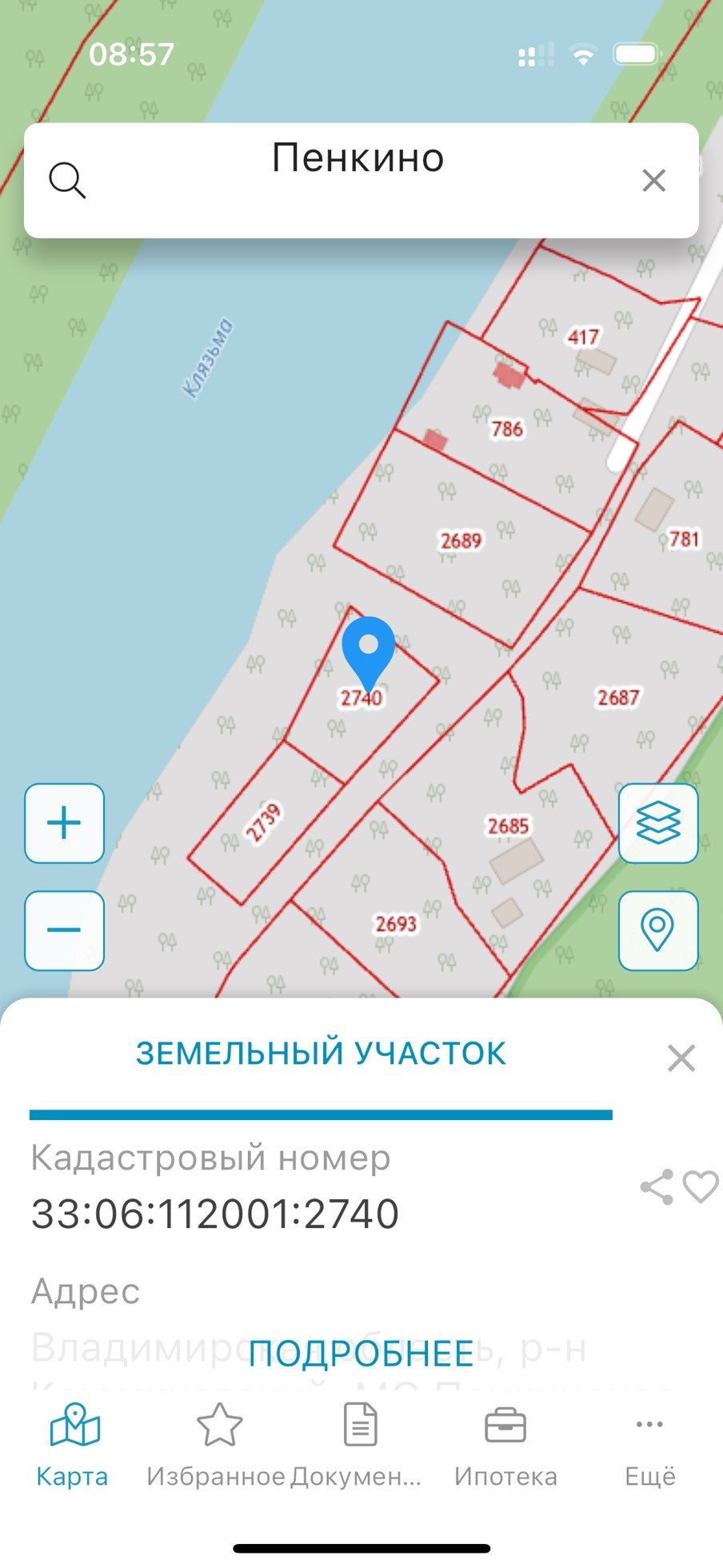Screen dimensions: 723x1568
Task: Share the cadastral parcel info
Action: click(x=657, y=1186)
